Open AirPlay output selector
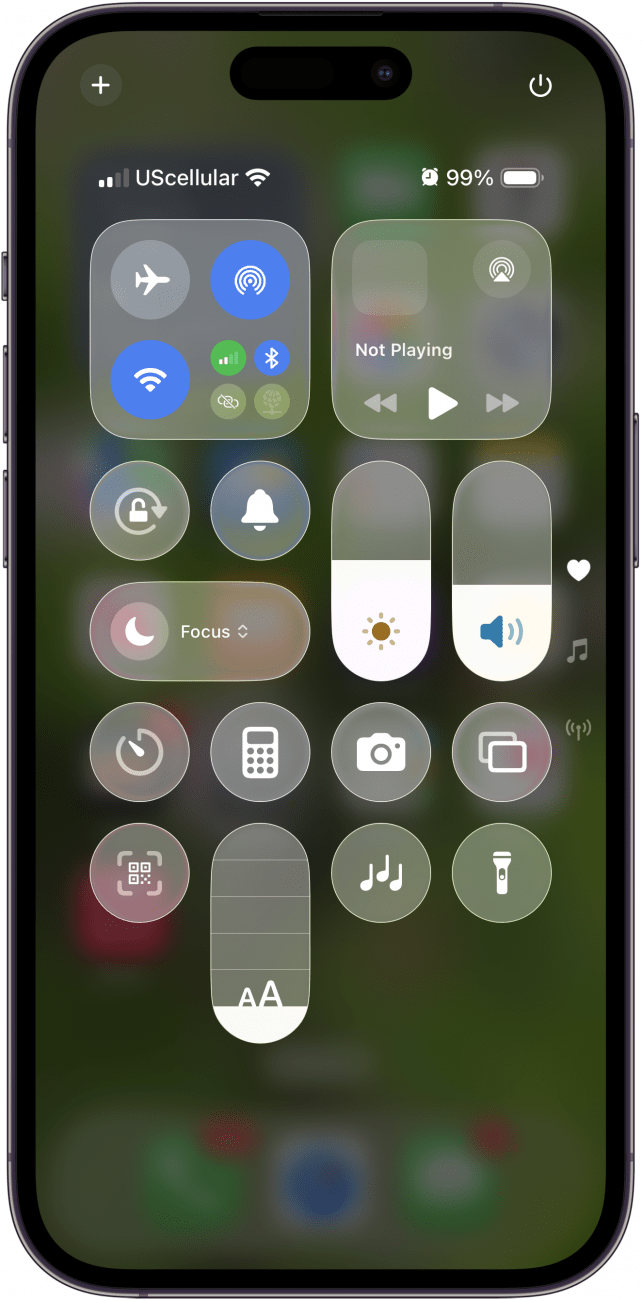Screen dimensions: 642x1301 (501, 269)
